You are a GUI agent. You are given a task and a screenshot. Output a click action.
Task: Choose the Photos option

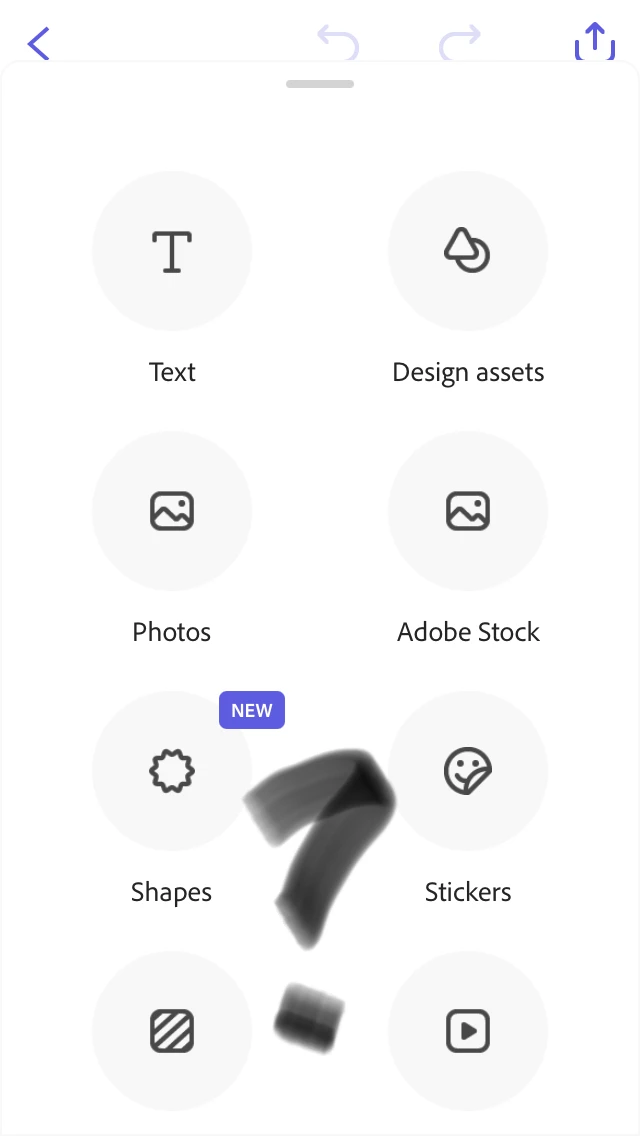pyautogui.click(x=172, y=511)
